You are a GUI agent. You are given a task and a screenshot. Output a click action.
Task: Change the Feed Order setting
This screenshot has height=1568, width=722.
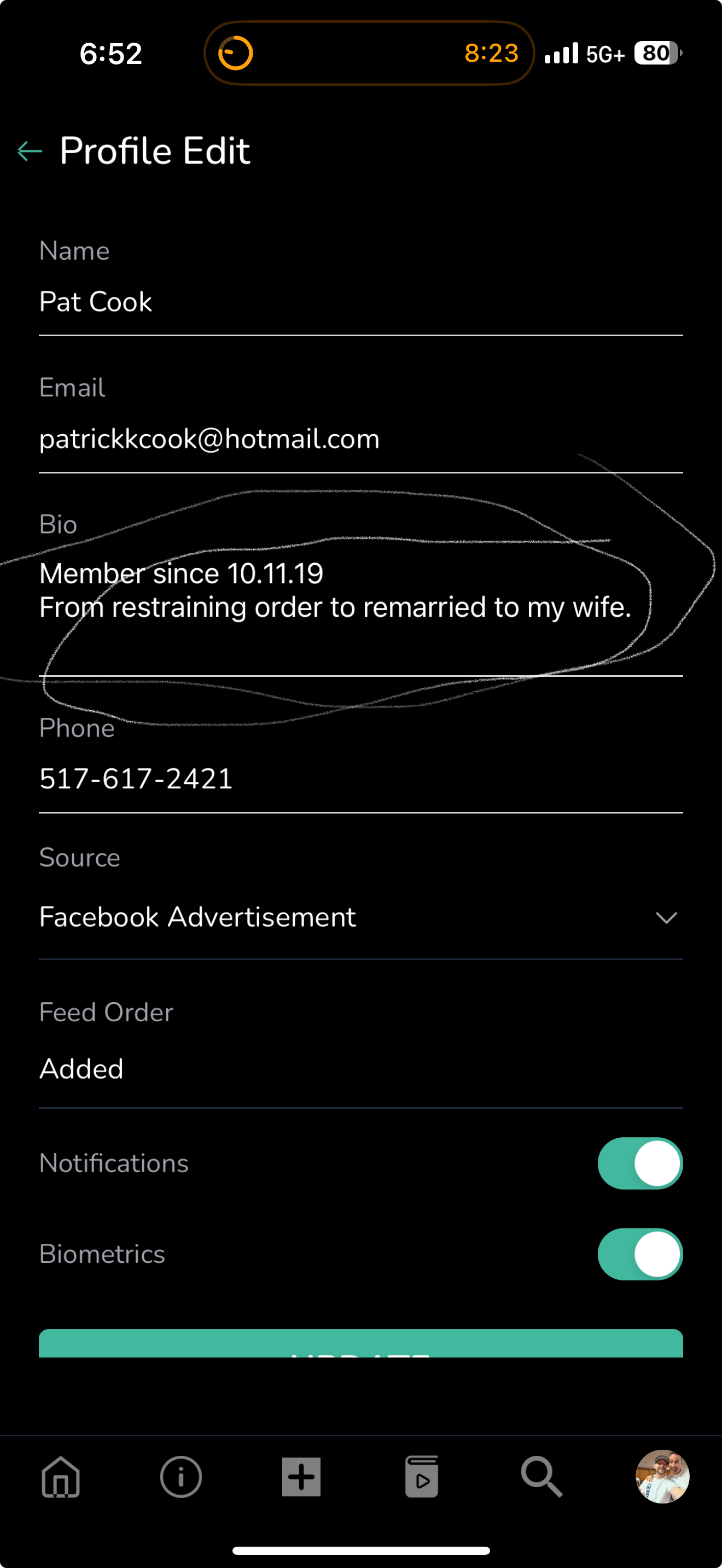pos(359,1069)
